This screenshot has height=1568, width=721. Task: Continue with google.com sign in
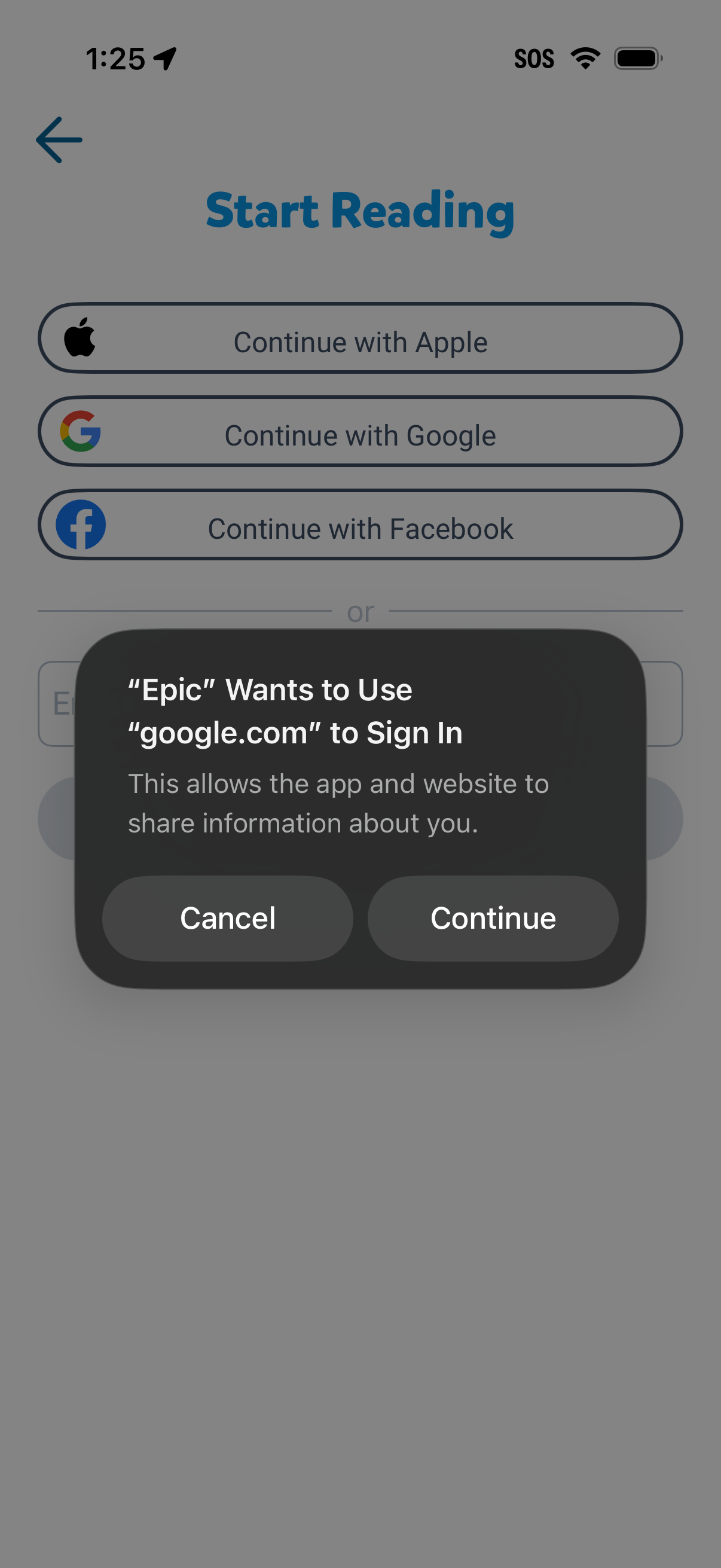tap(493, 919)
